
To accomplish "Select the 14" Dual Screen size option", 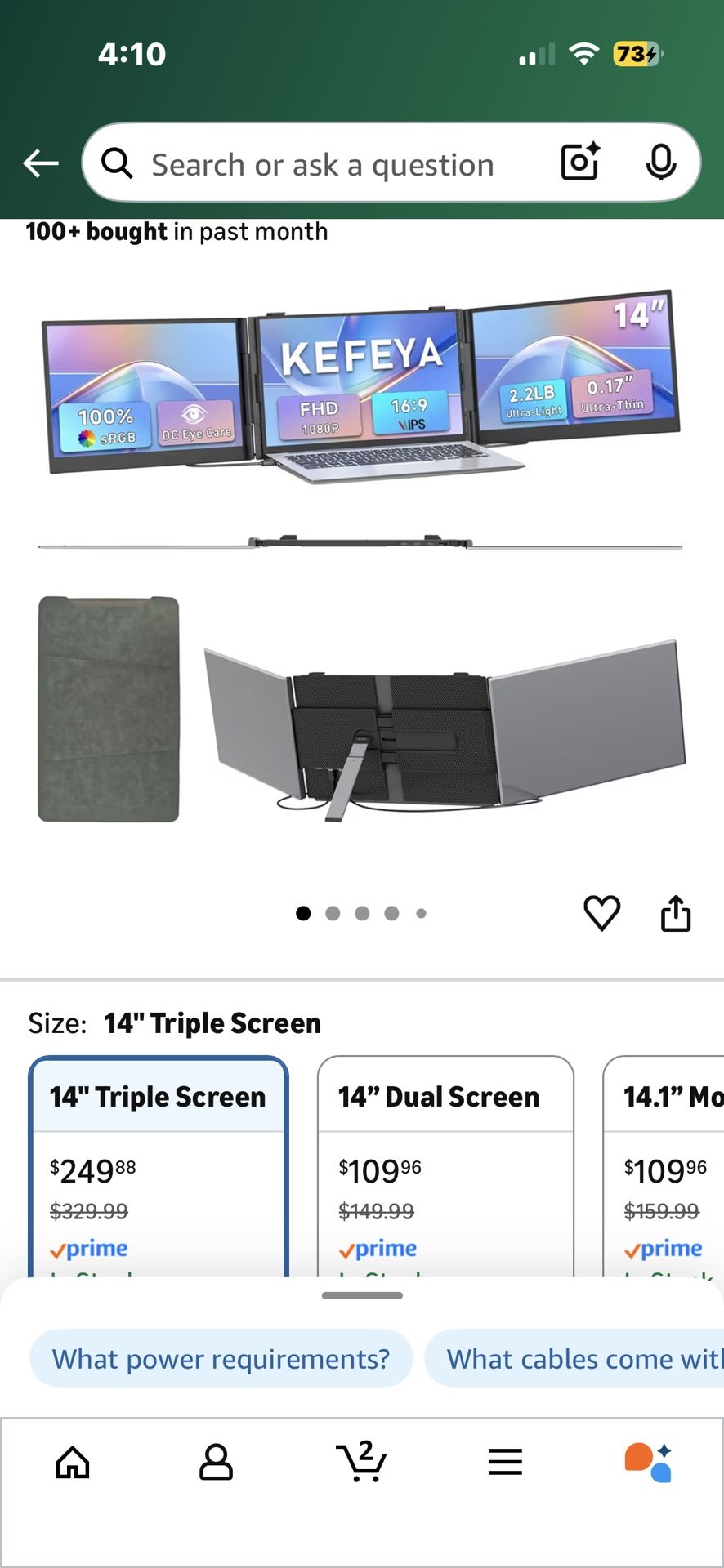I will [x=445, y=1160].
